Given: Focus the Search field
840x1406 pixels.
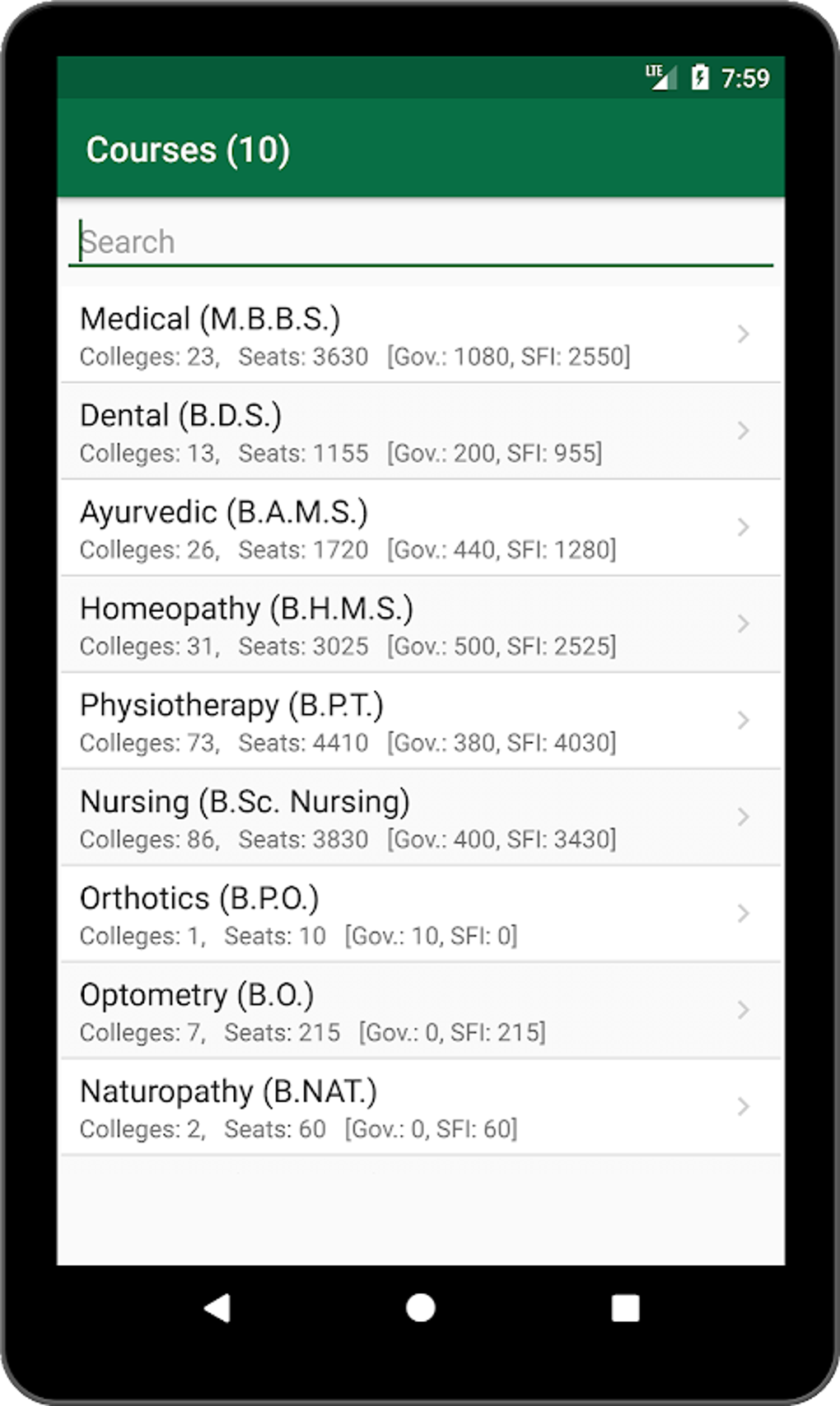Looking at the screenshot, I should 420,242.
